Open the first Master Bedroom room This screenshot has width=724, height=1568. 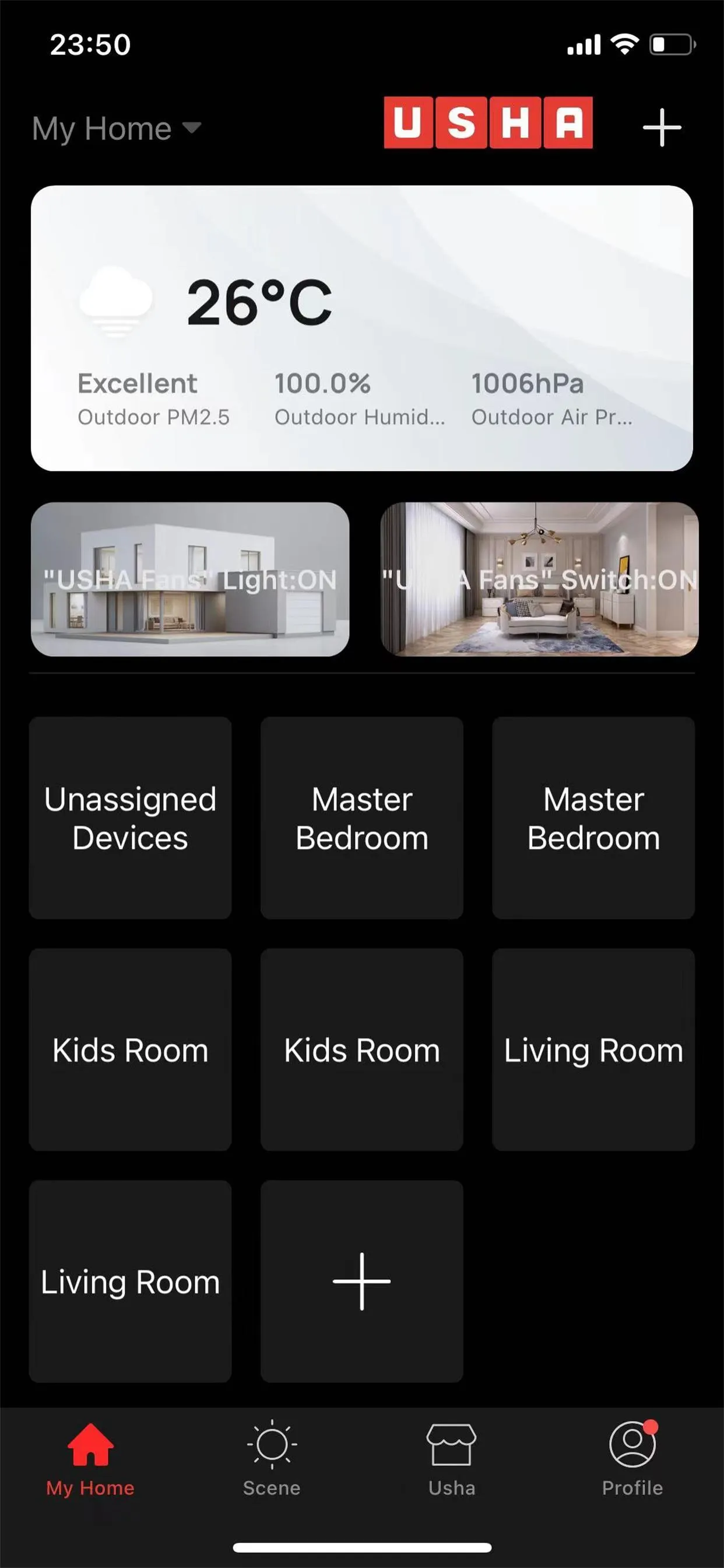[361, 818]
